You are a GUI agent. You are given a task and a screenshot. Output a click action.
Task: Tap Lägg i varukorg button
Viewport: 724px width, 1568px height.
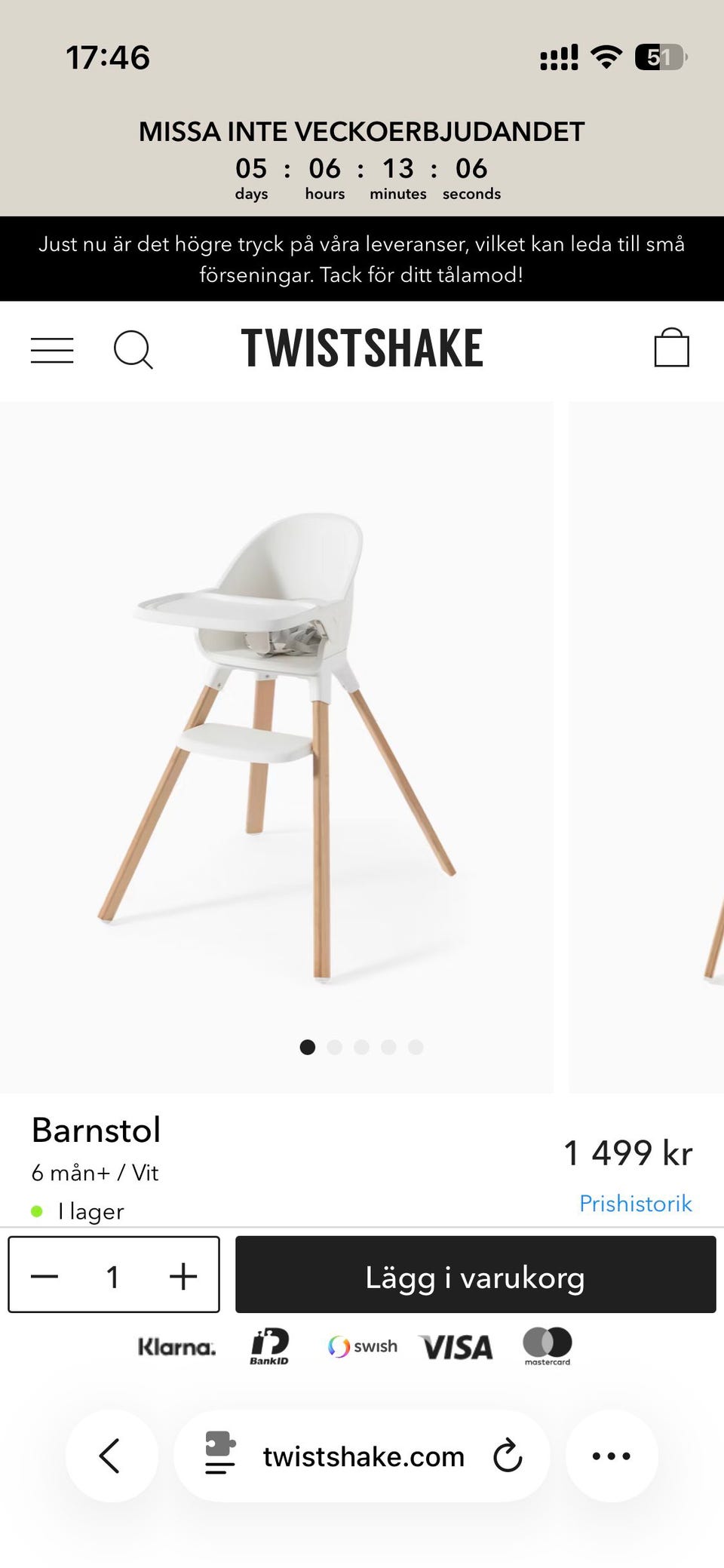pyautogui.click(x=475, y=1276)
